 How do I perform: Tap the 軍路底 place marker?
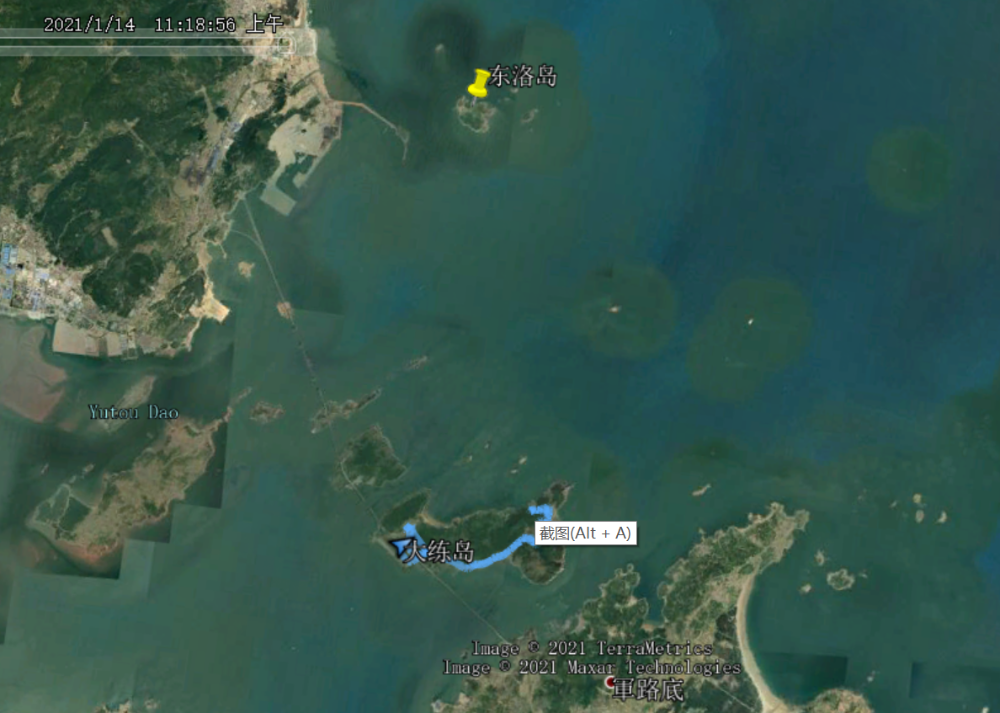coord(610,681)
